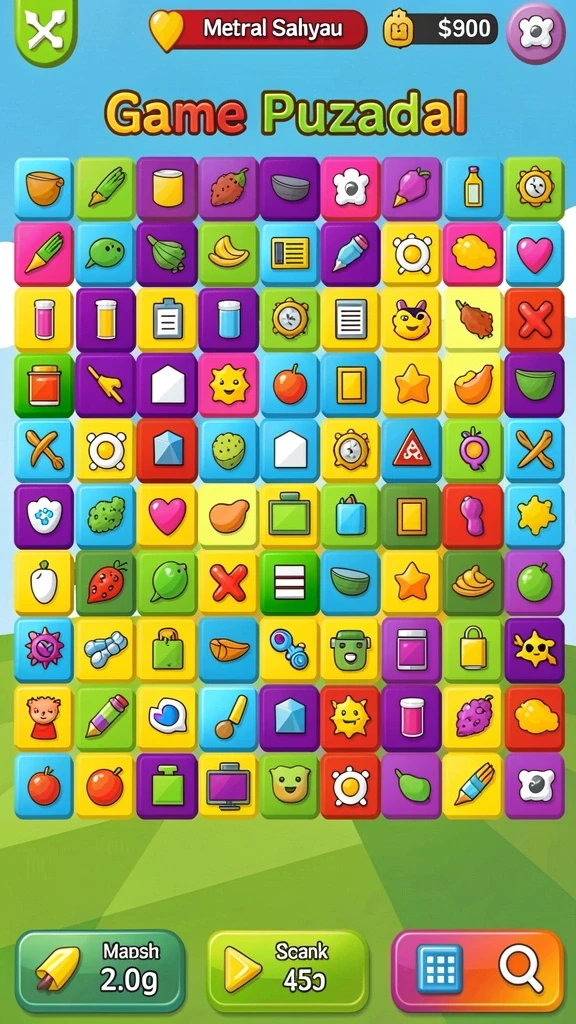Pick the bottle tile on blue
This screenshot has height=1024, width=576.
[x=473, y=187]
